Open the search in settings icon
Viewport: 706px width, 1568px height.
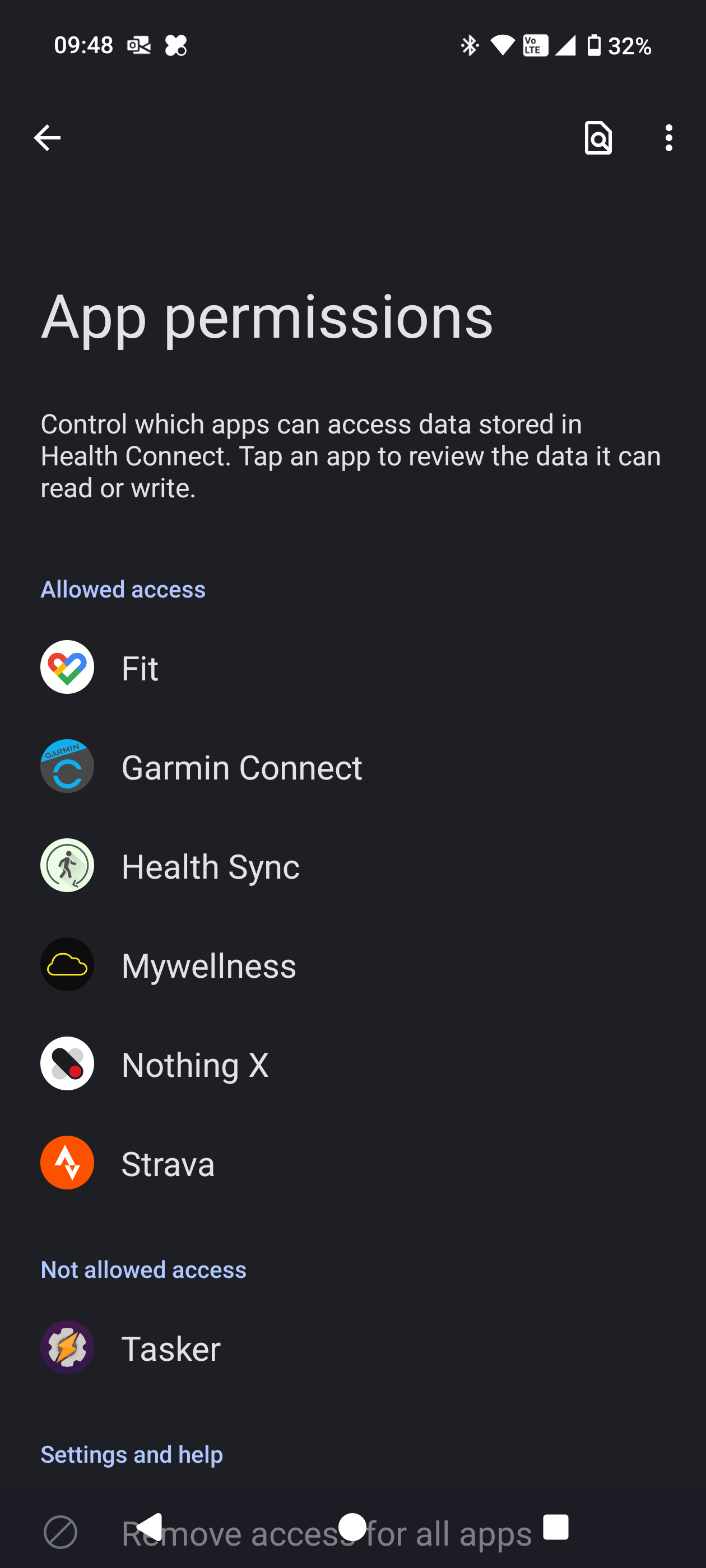597,138
